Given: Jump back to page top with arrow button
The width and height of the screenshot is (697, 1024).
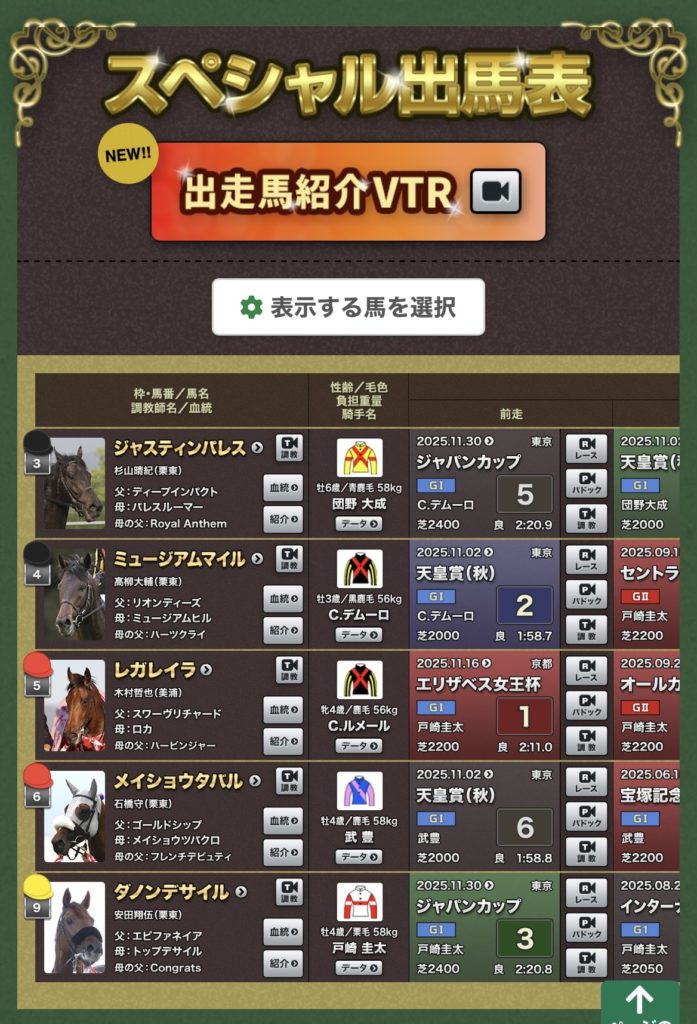Looking at the screenshot, I should point(639,1002).
